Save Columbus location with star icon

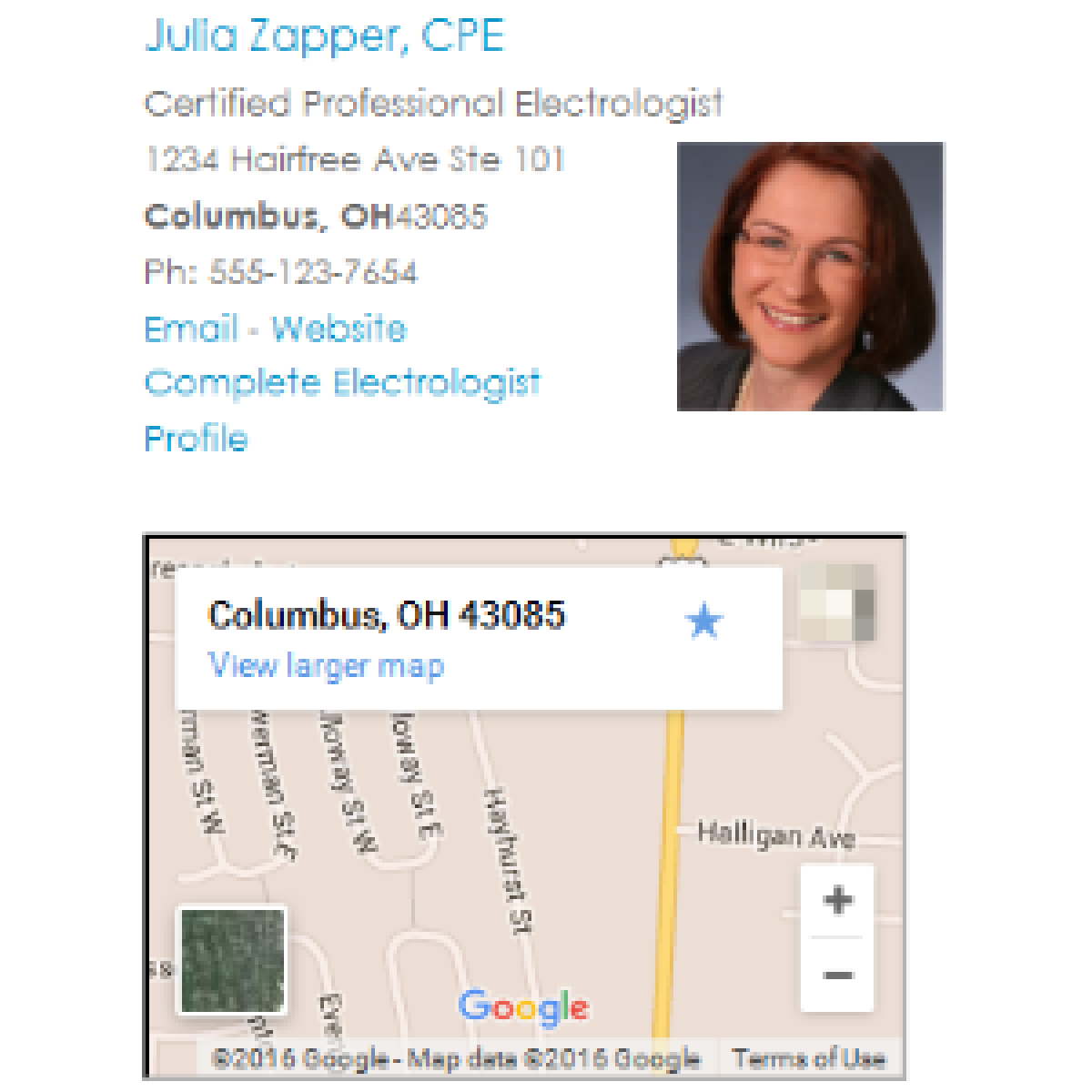[x=703, y=622]
